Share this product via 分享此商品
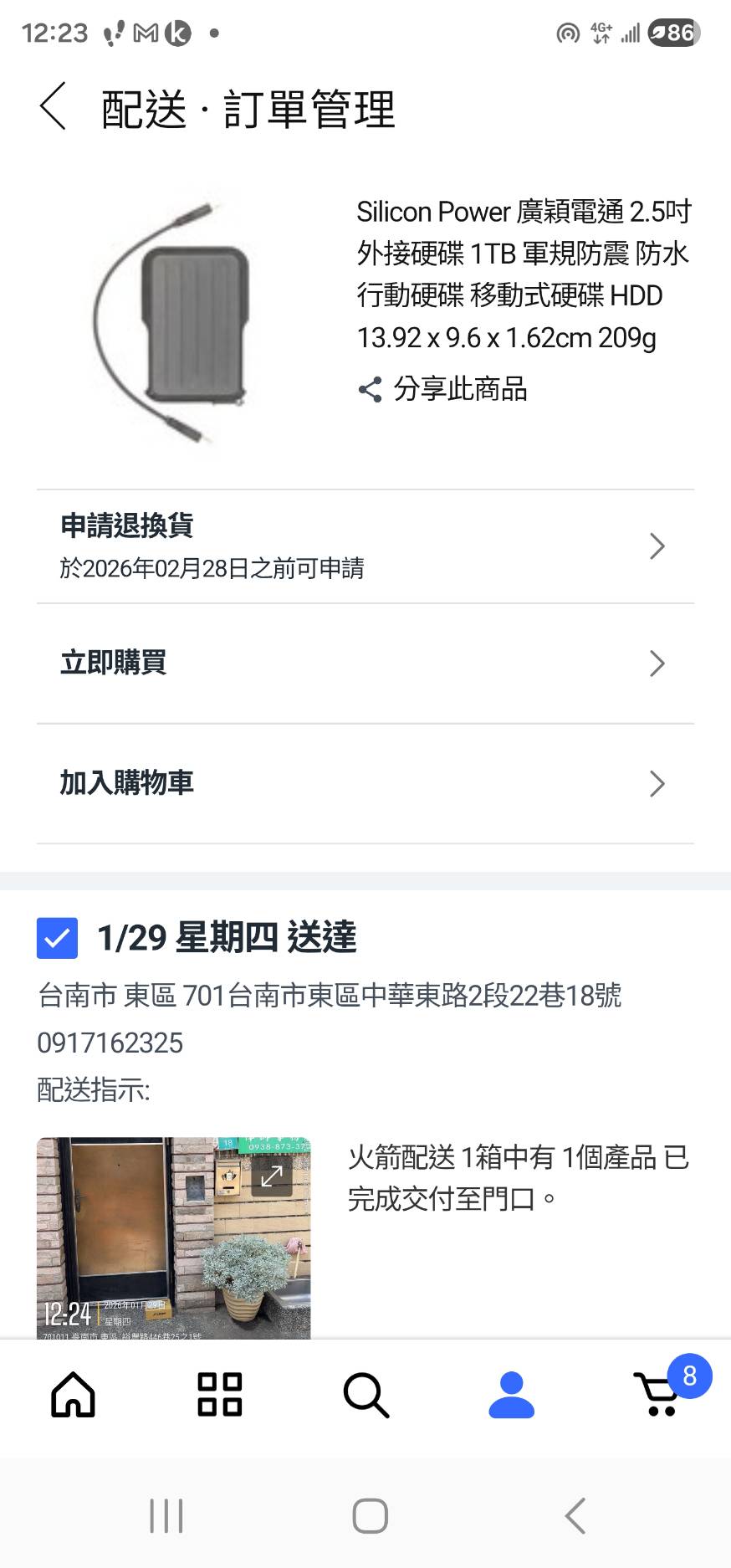This screenshot has height=1568, width=731. tap(442, 389)
